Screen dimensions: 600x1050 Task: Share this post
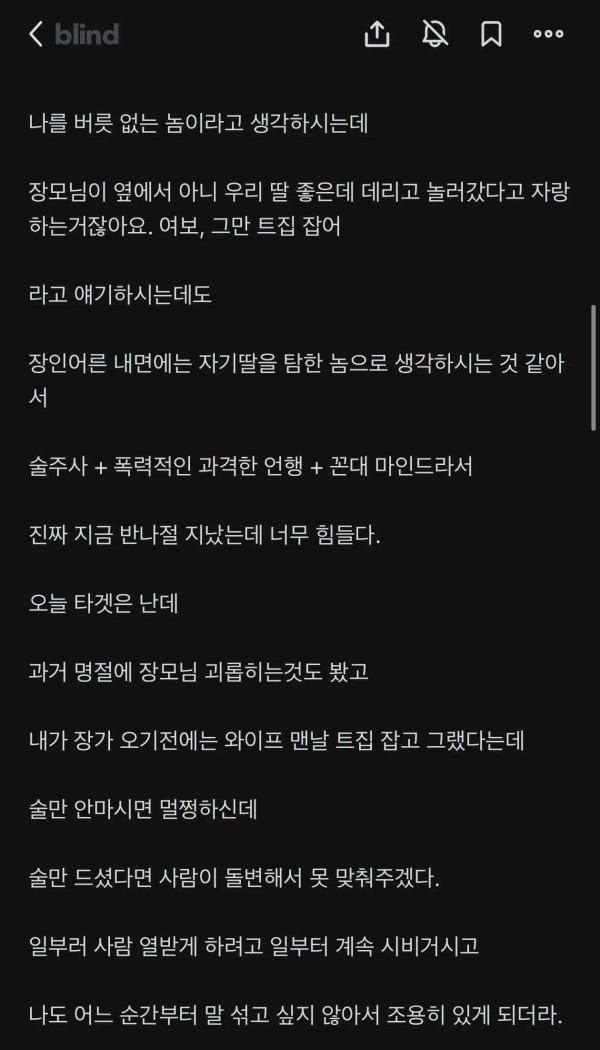377,33
